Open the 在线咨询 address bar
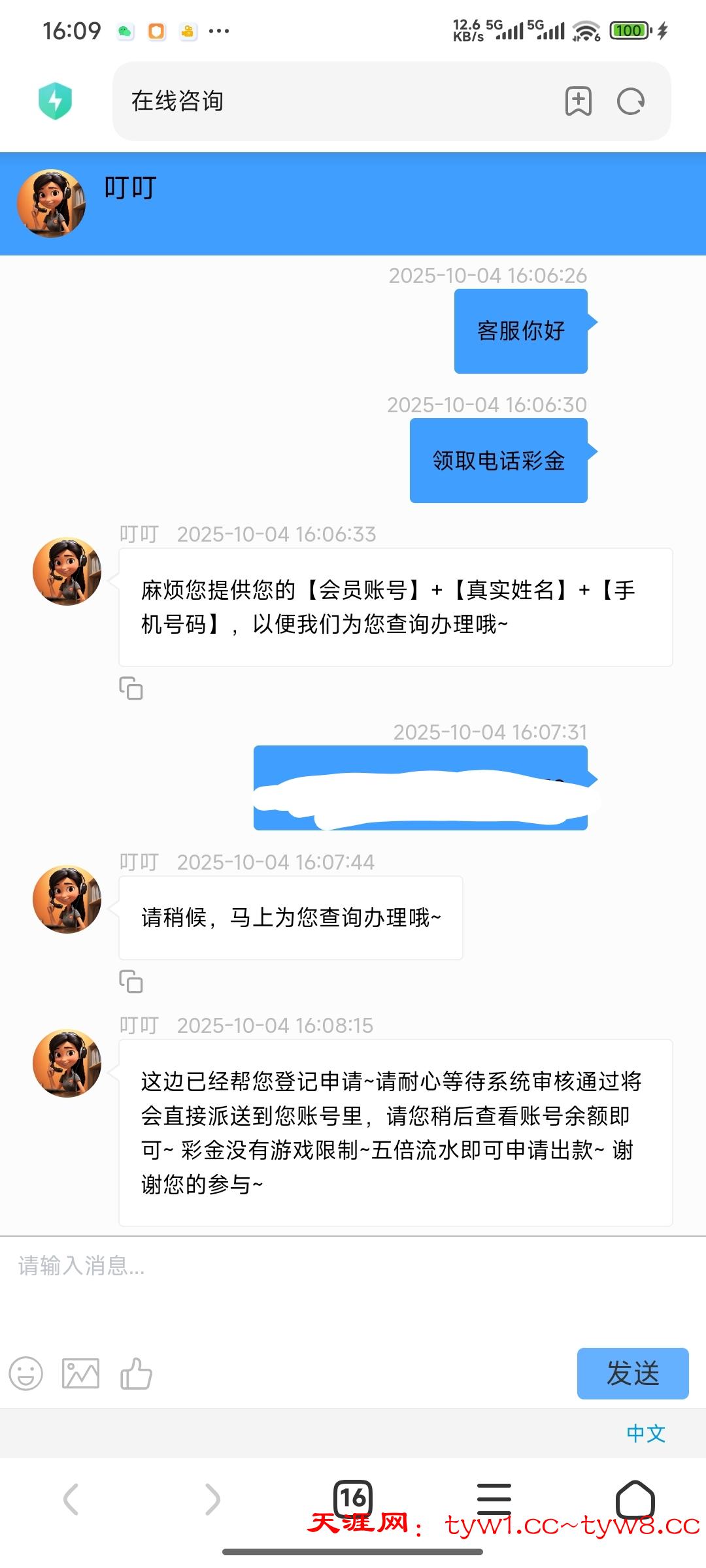 pos(327,101)
